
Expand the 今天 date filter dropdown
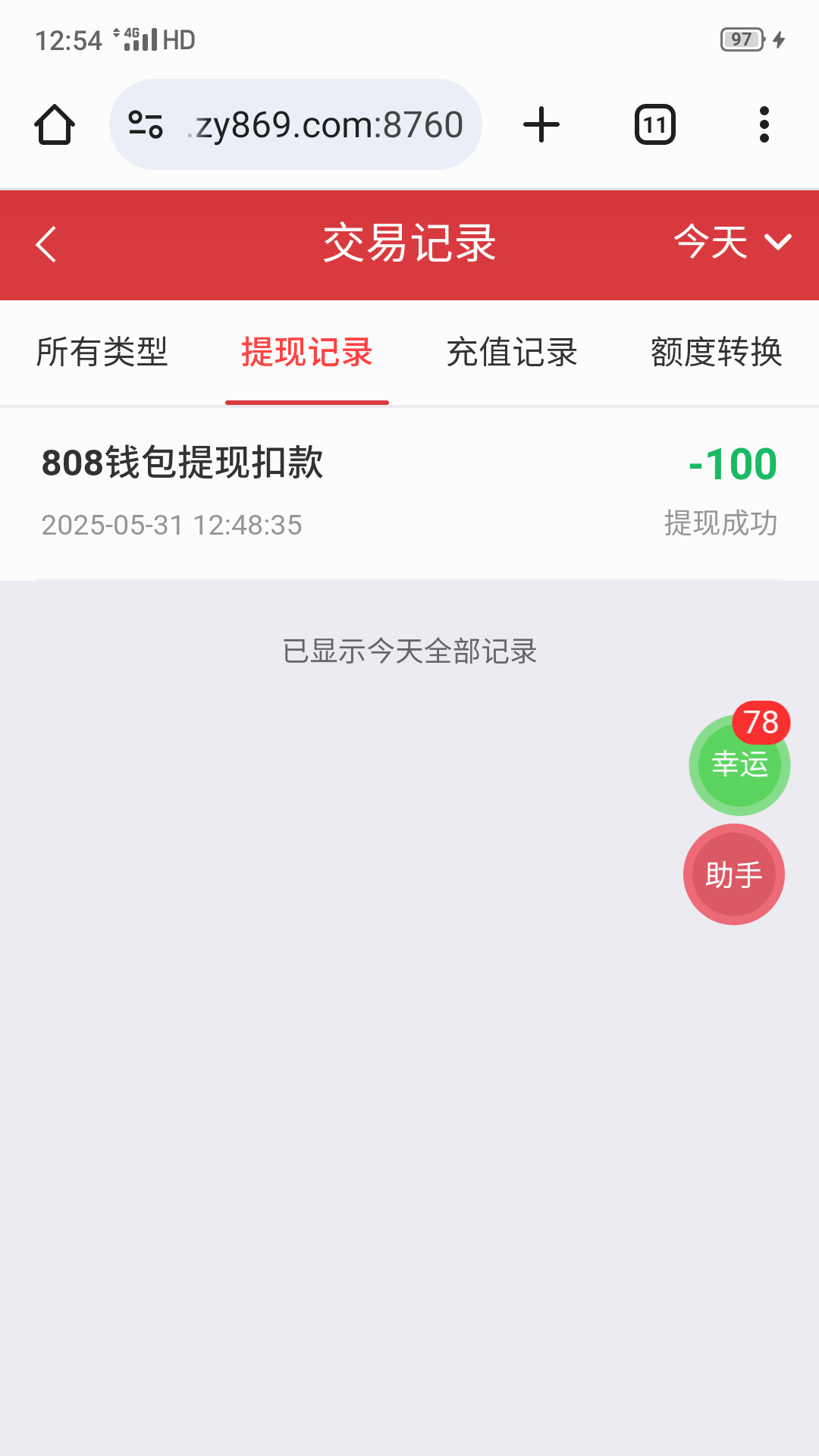(732, 243)
